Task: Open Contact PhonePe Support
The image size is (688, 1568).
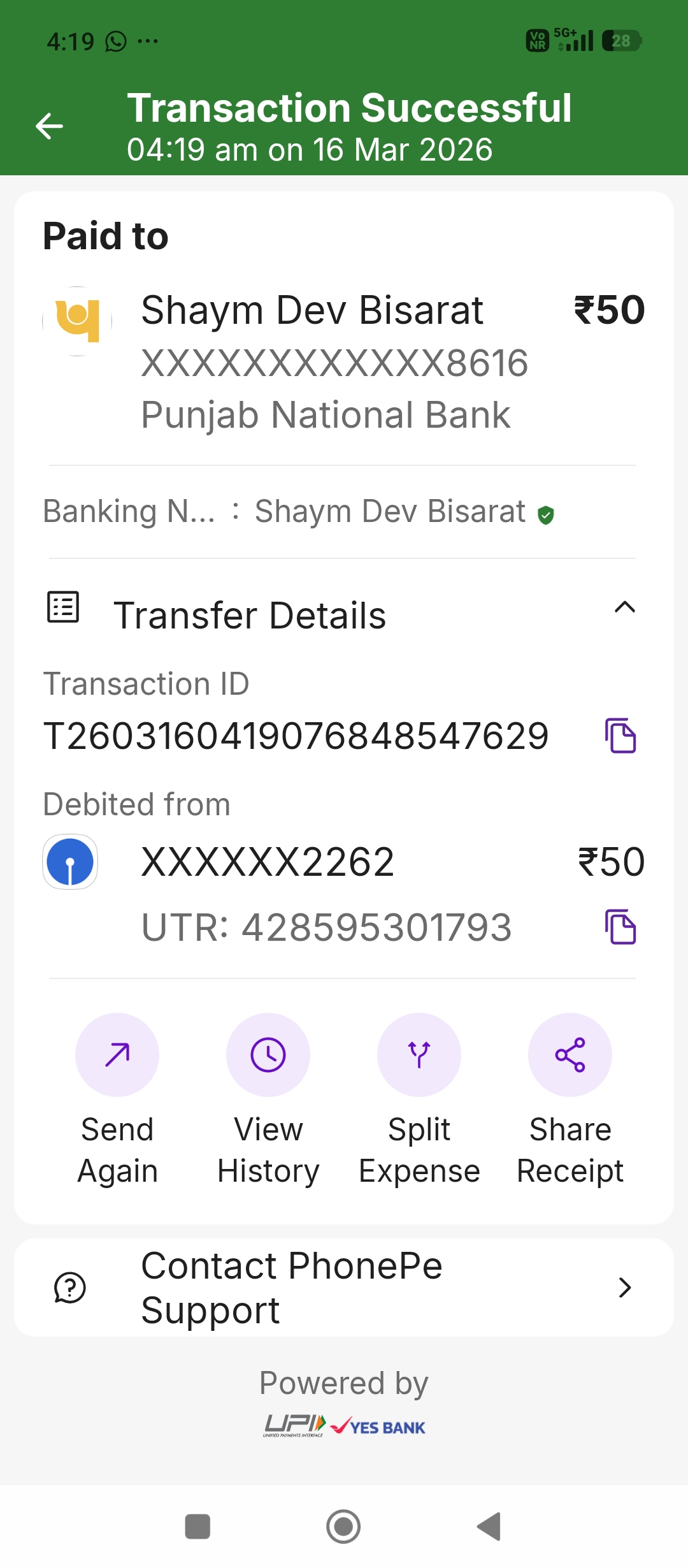Action: [x=344, y=1288]
